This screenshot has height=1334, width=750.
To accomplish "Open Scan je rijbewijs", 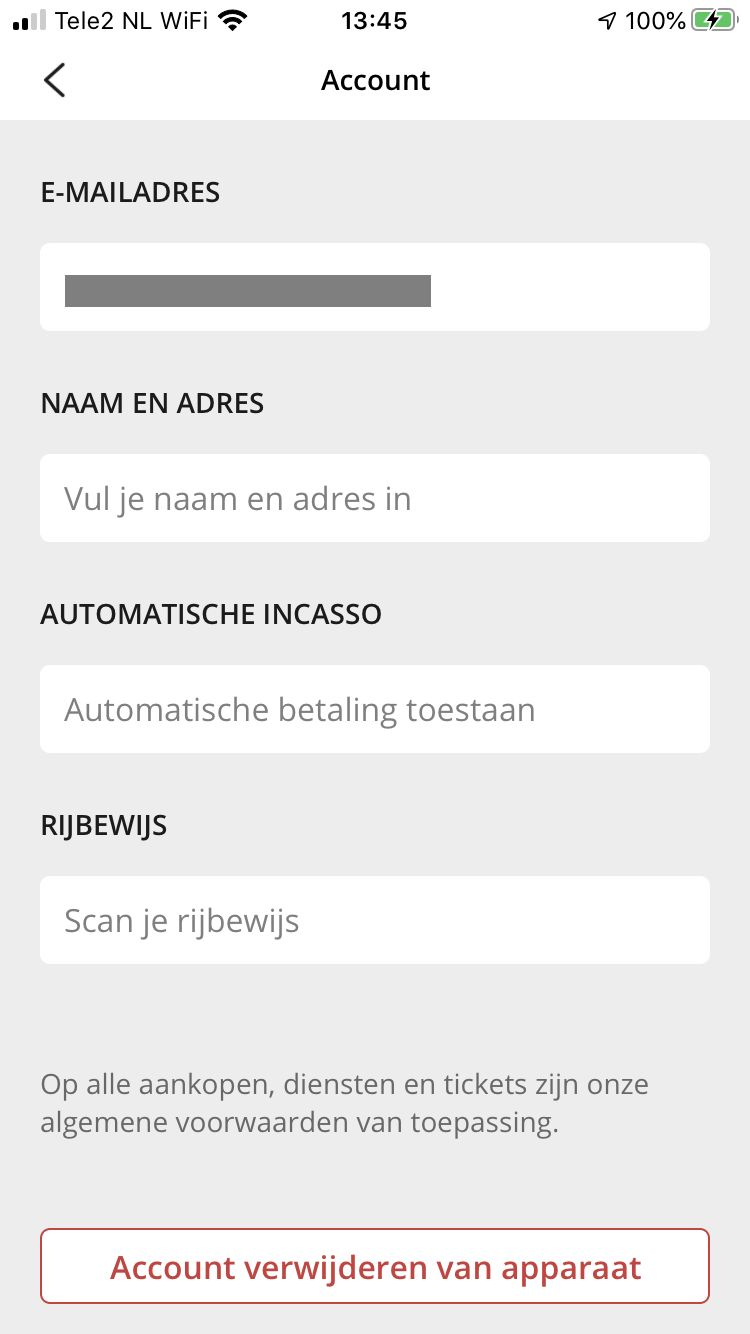I will coord(374,920).
